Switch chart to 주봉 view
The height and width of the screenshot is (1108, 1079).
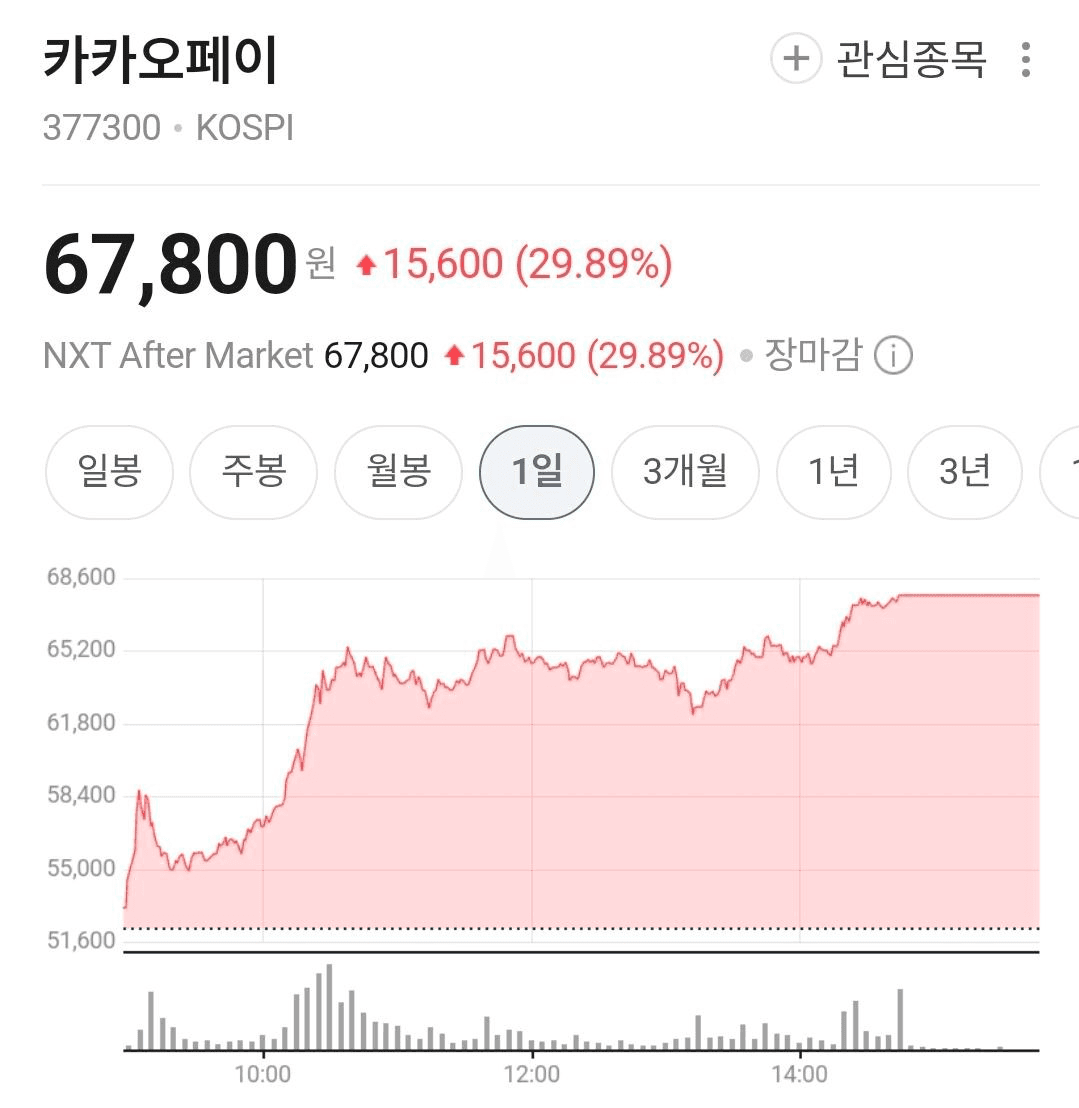tap(253, 472)
